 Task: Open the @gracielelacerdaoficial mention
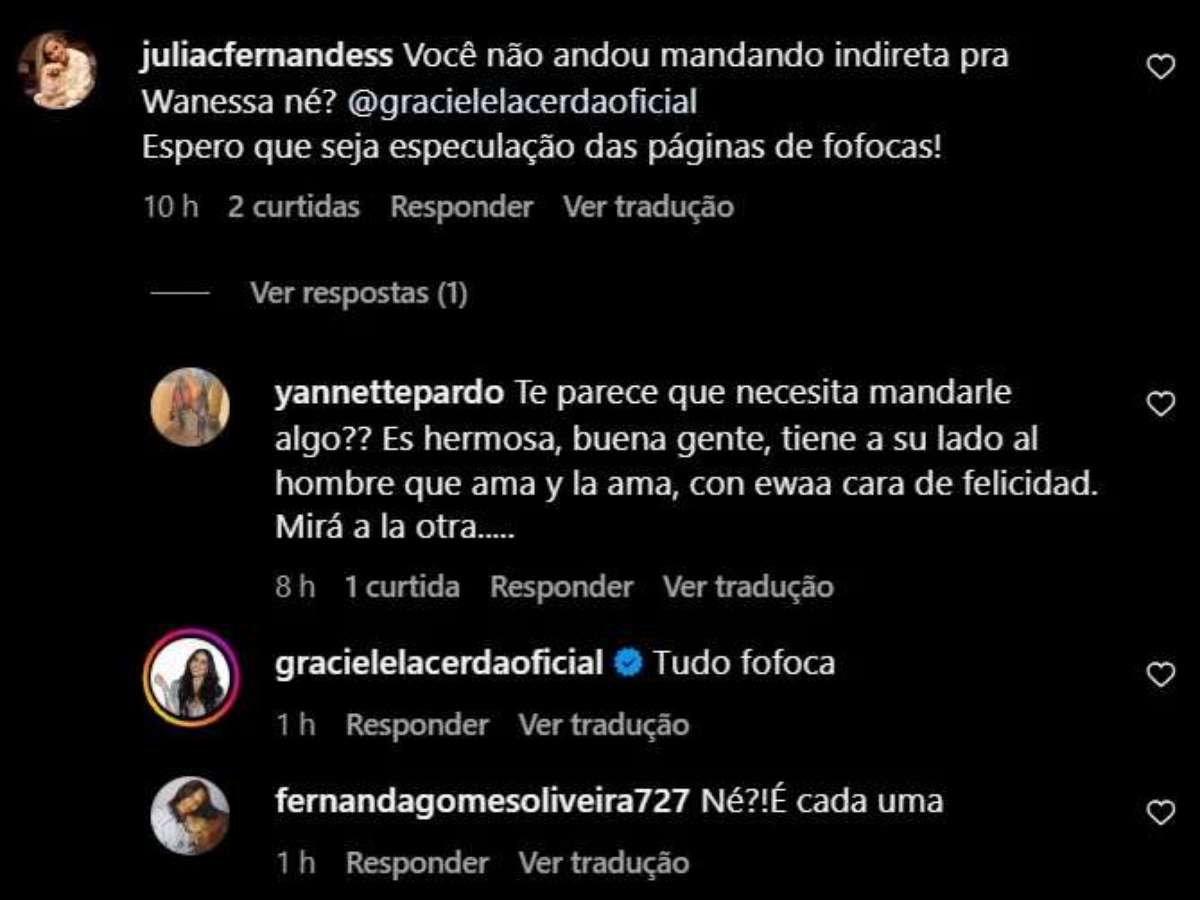(480, 102)
